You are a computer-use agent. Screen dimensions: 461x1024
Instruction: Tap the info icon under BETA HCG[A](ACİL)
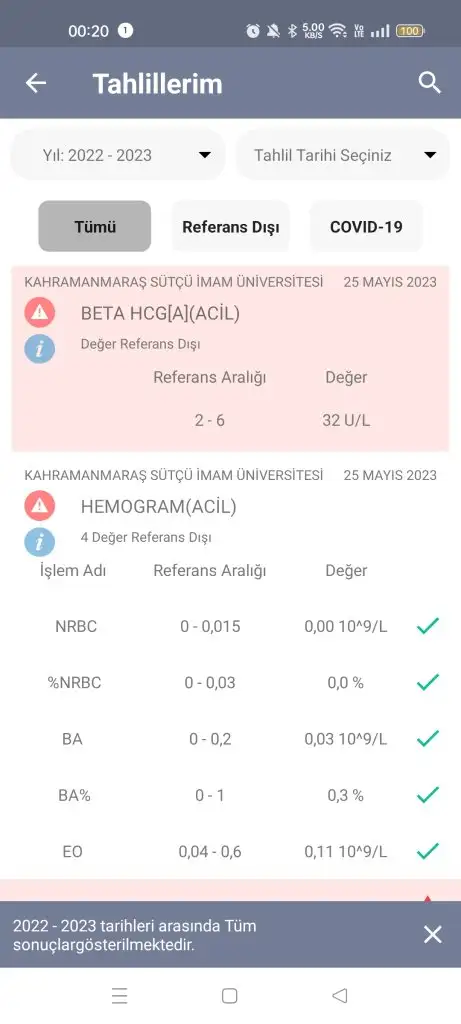click(x=40, y=348)
